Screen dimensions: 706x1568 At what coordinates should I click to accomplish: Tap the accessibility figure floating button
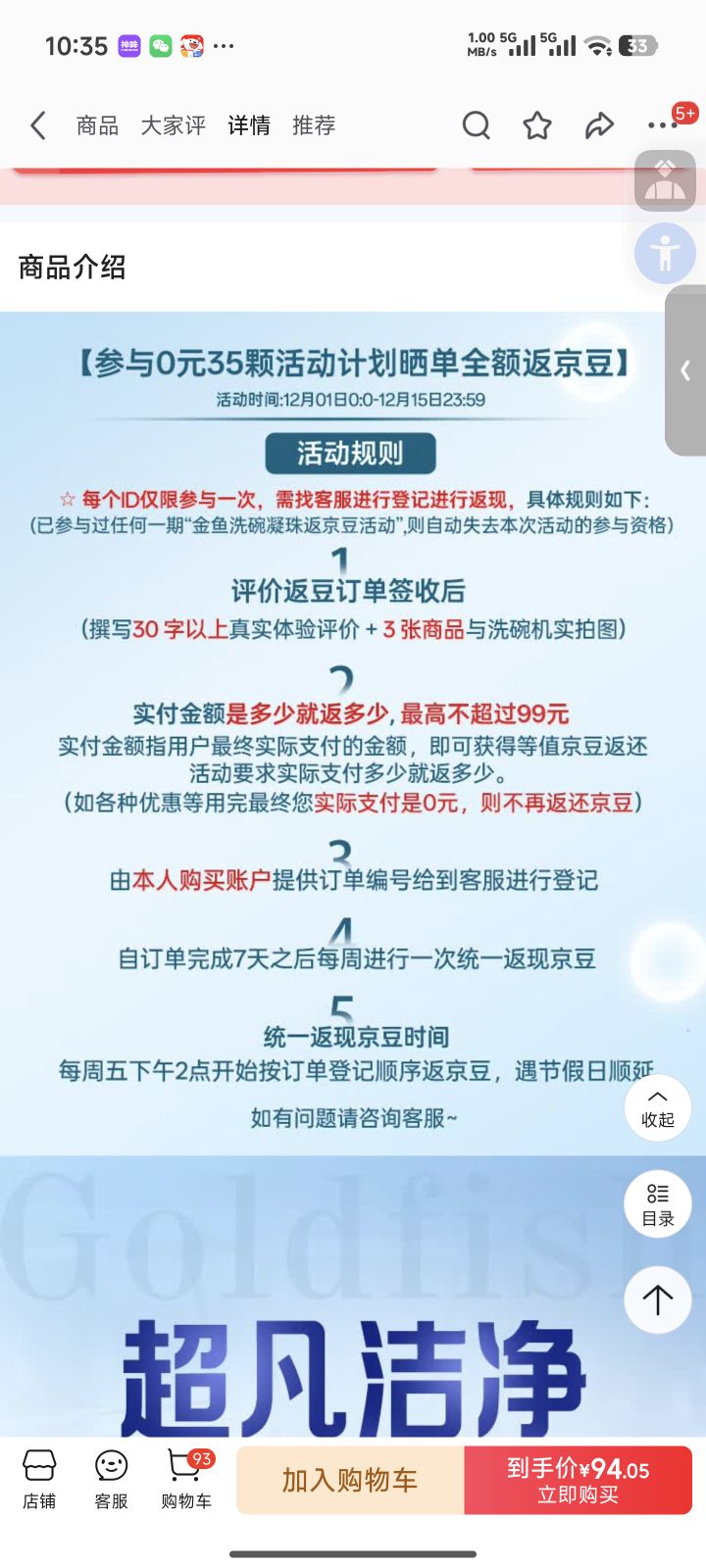(x=665, y=253)
